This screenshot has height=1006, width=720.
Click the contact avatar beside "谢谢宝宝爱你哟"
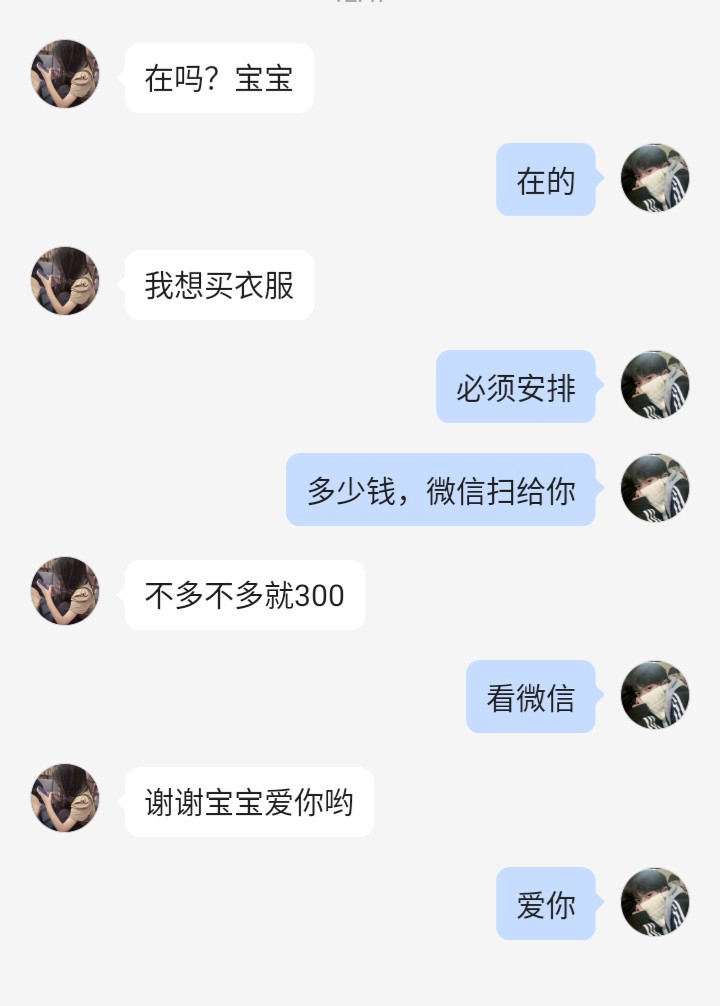(x=64, y=800)
